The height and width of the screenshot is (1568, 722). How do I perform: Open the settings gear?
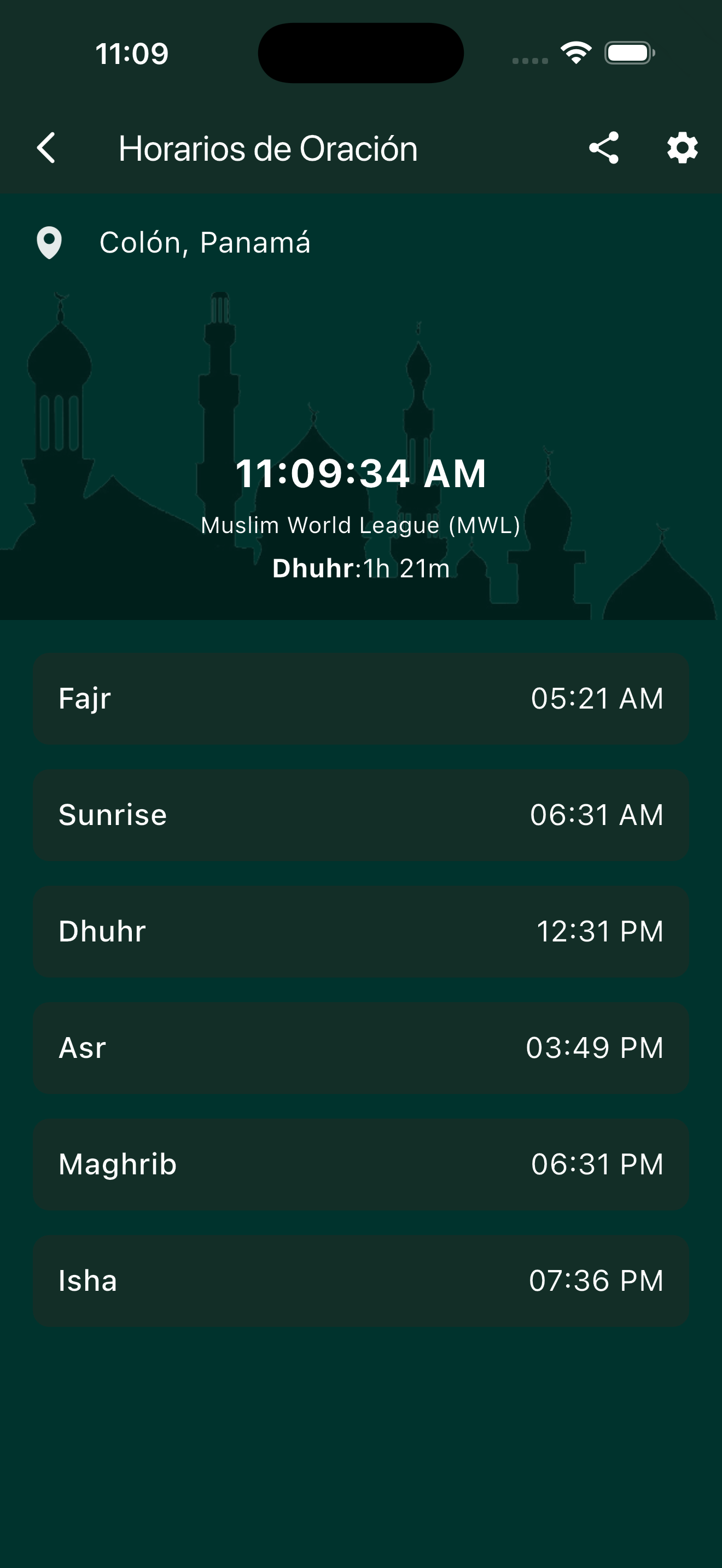(x=682, y=148)
